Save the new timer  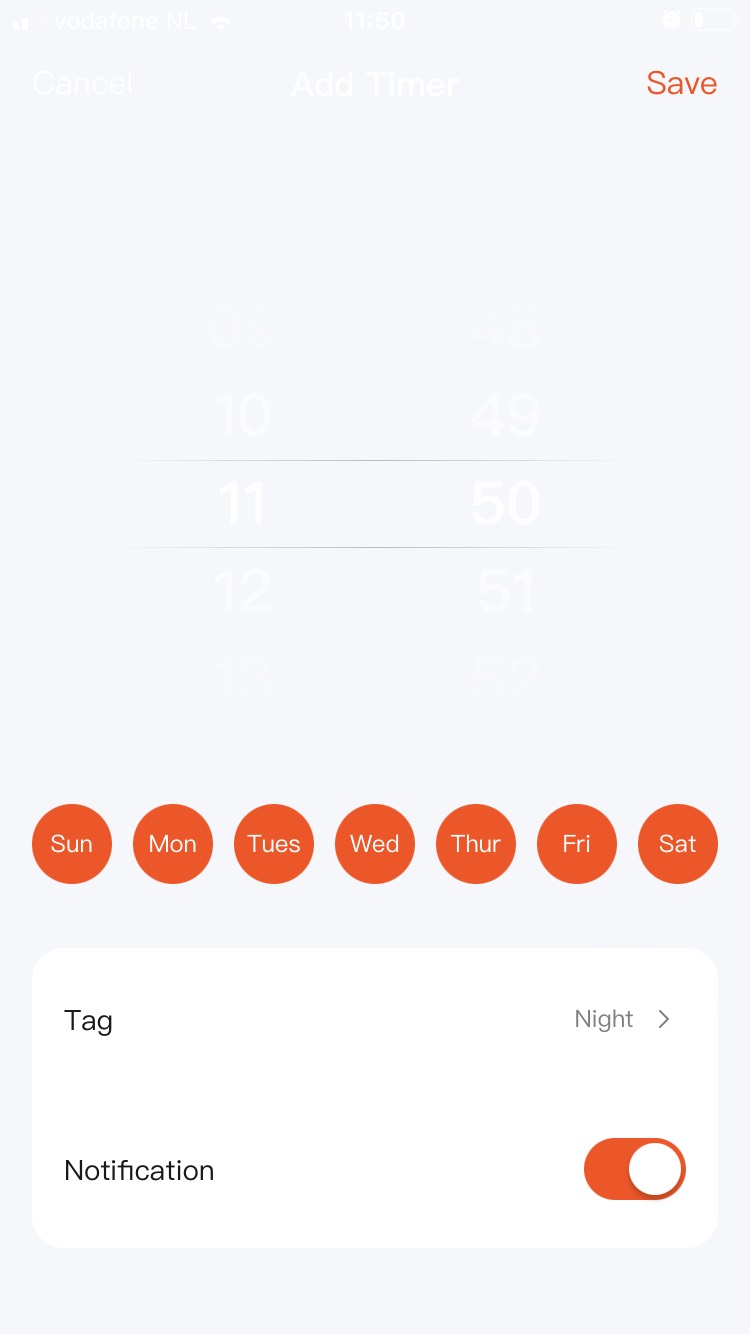[x=681, y=83]
